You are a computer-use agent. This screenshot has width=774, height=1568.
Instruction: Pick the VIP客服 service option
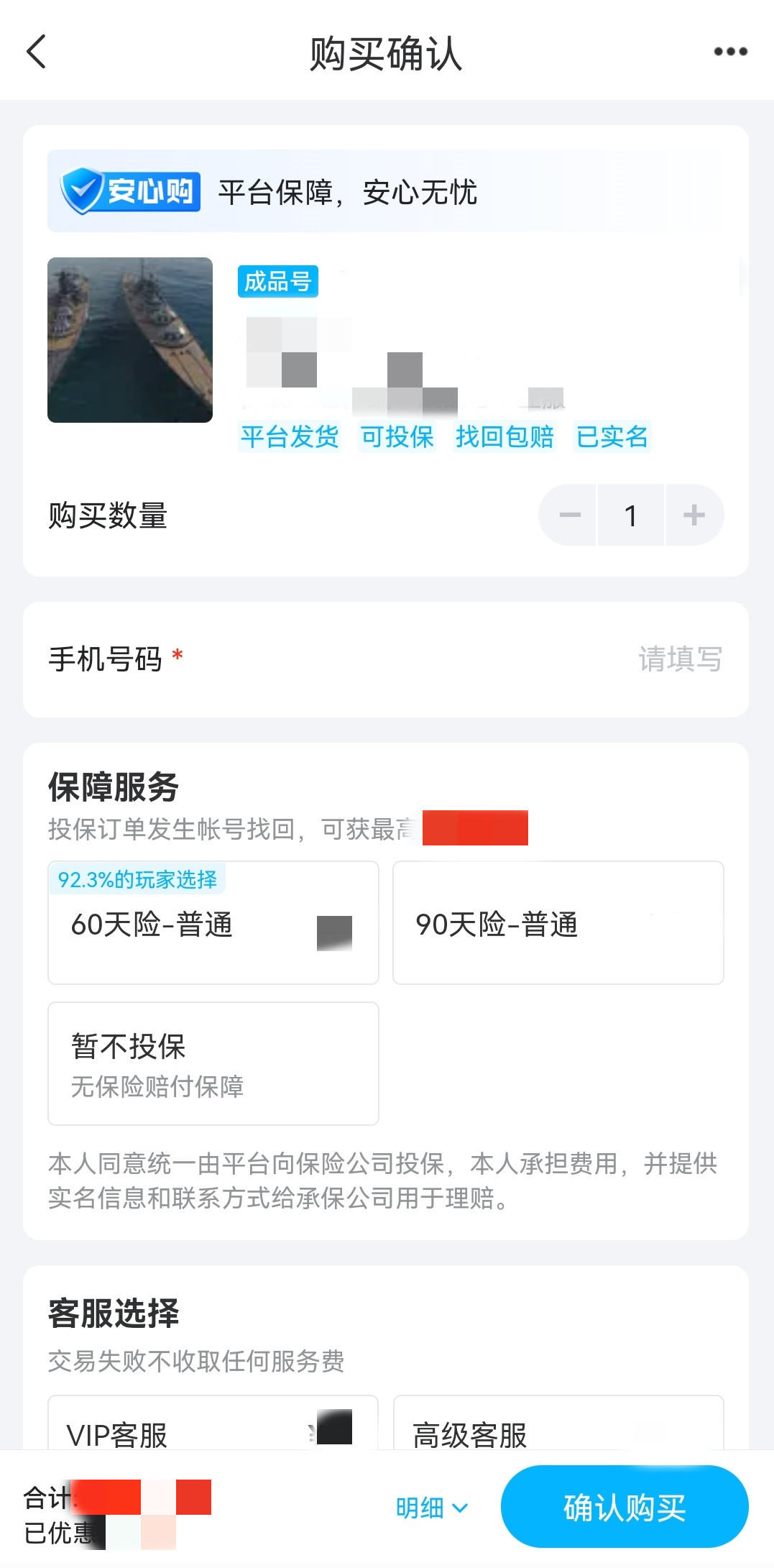213,1427
